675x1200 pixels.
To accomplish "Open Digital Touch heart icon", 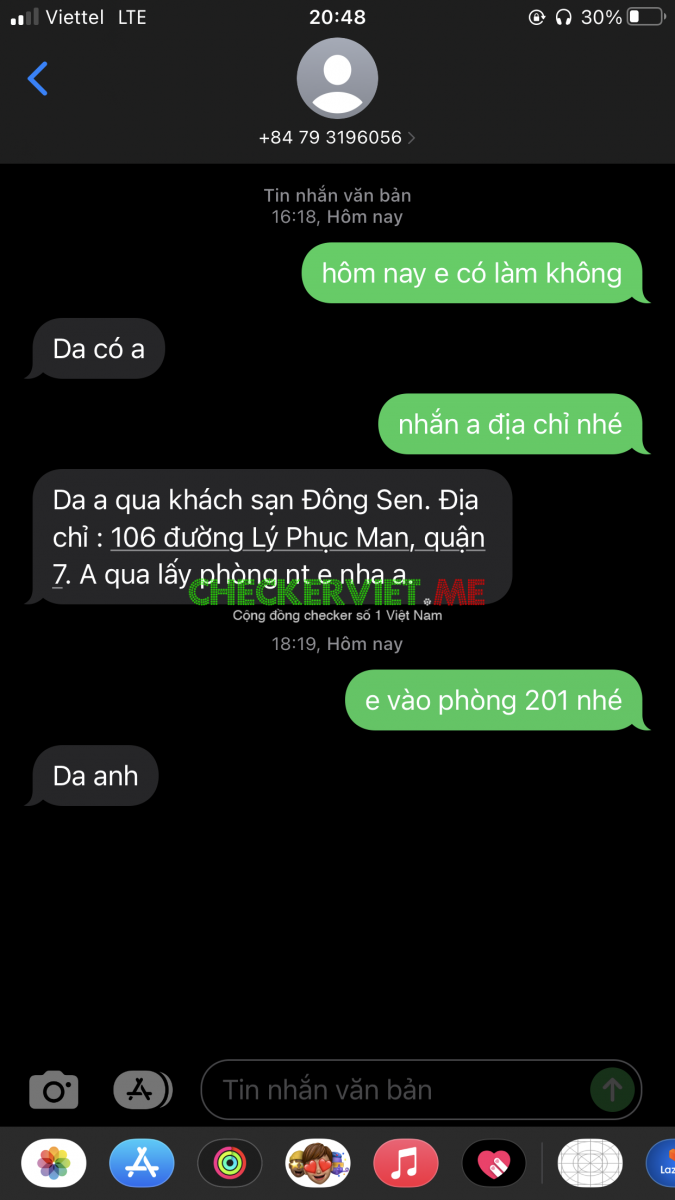I will (x=494, y=1163).
